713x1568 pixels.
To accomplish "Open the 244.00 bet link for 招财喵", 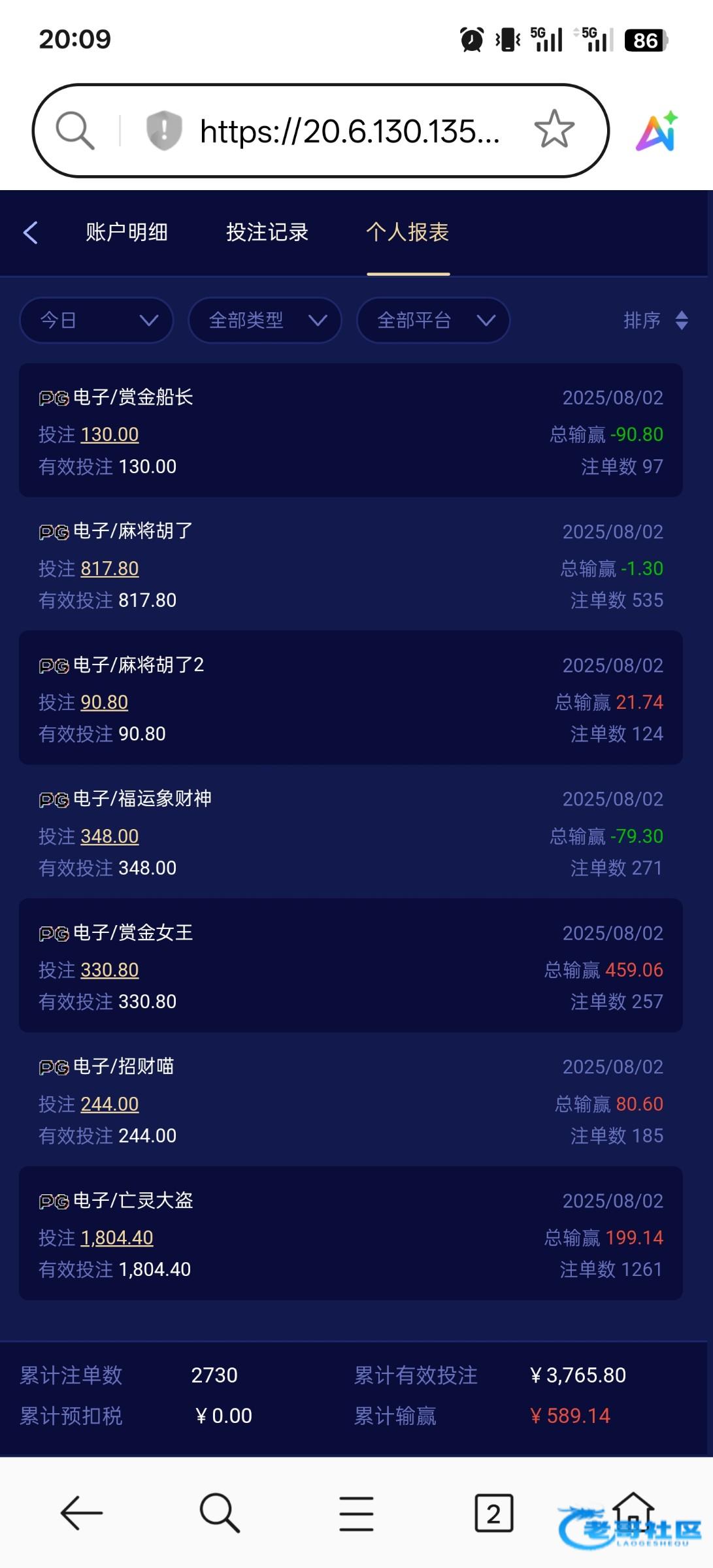I will click(110, 1104).
